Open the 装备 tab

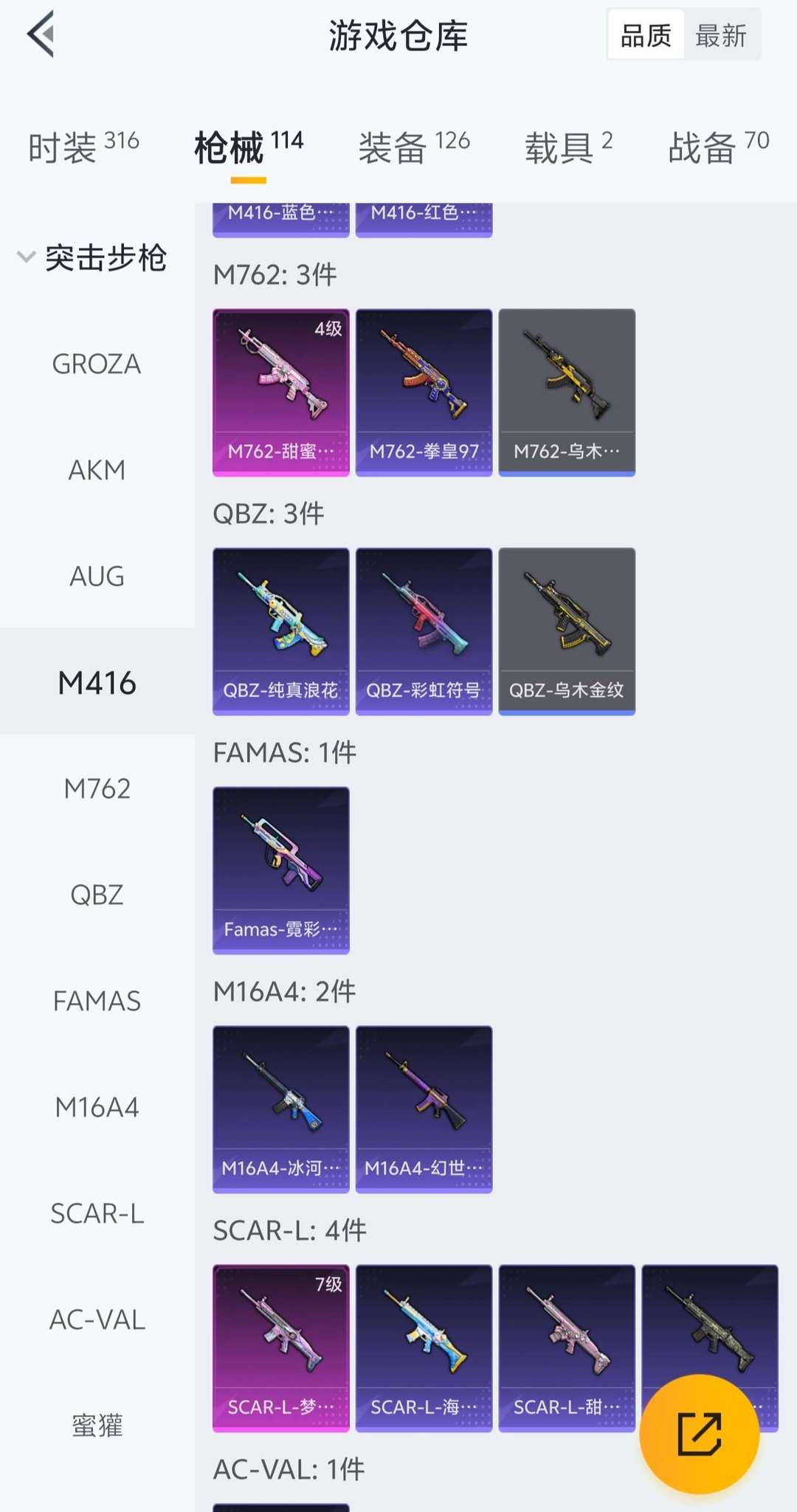pos(413,147)
